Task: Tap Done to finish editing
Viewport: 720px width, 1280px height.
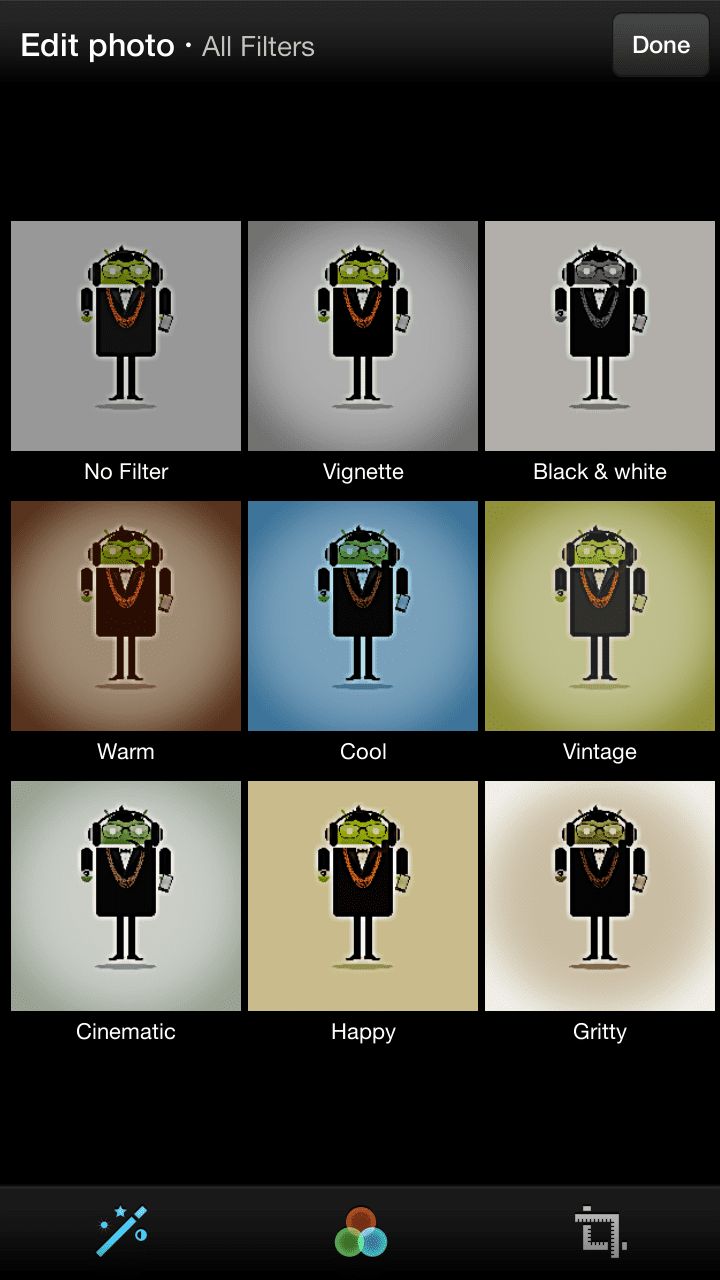Action: (x=661, y=45)
